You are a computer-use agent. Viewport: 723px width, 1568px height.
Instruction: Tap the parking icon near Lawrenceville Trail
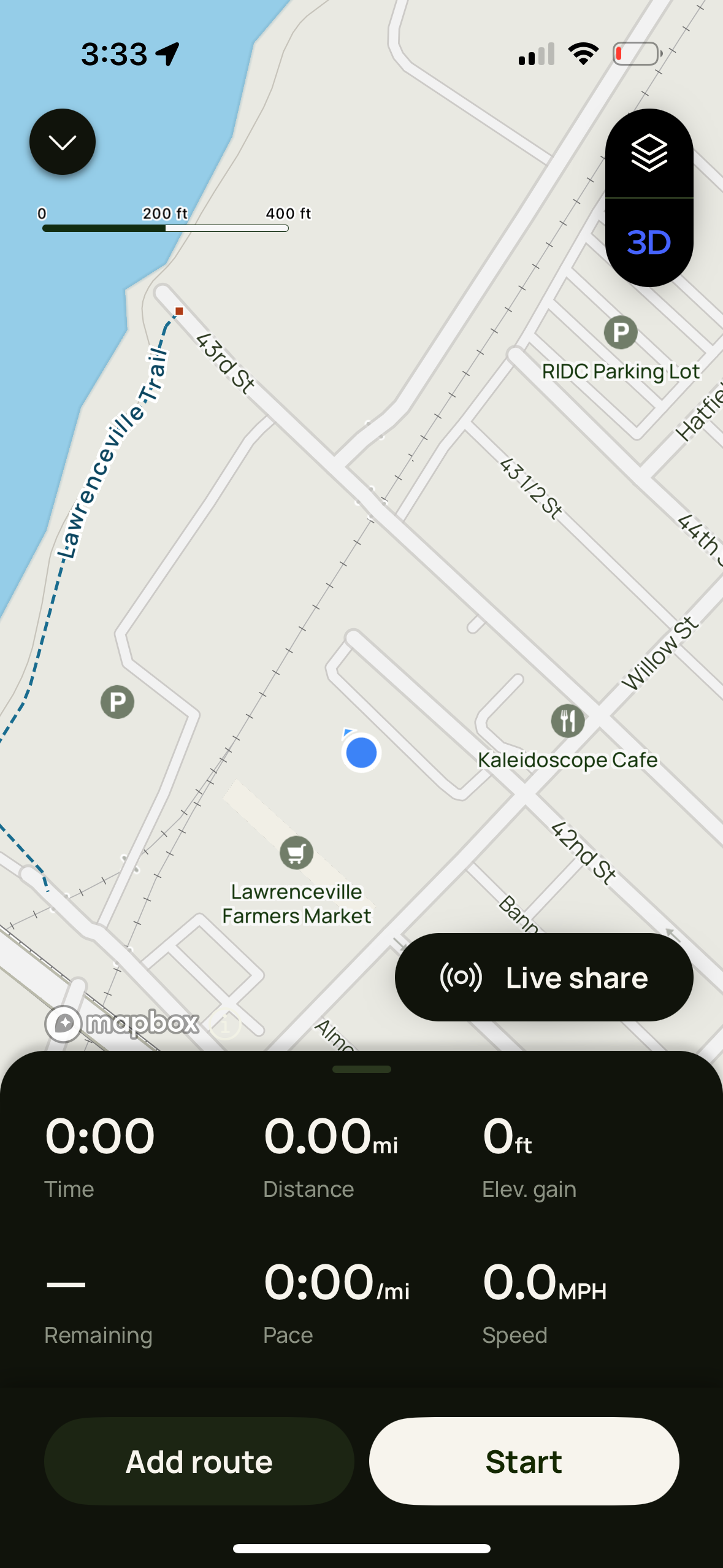pos(118,702)
